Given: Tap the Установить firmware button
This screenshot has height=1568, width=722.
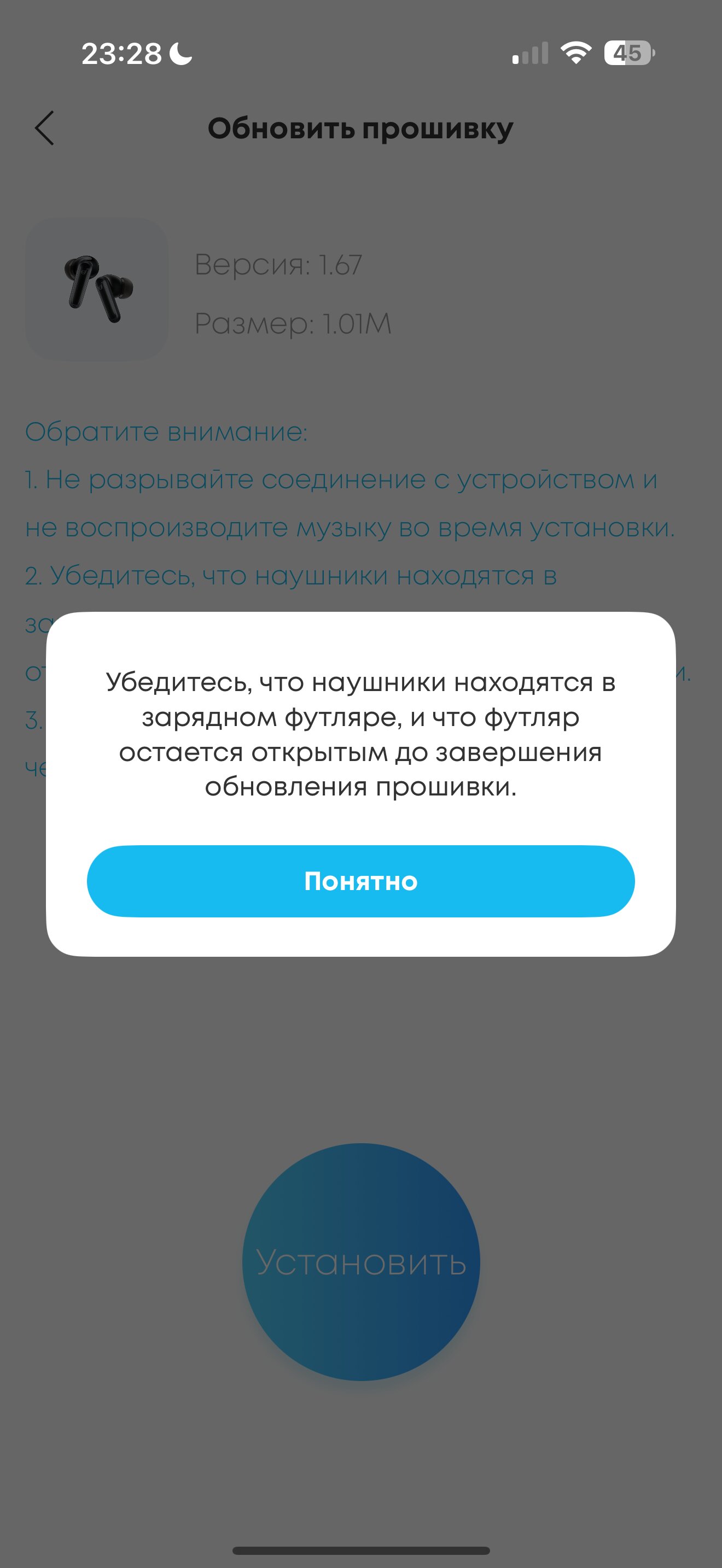Looking at the screenshot, I should coord(361,1261).
